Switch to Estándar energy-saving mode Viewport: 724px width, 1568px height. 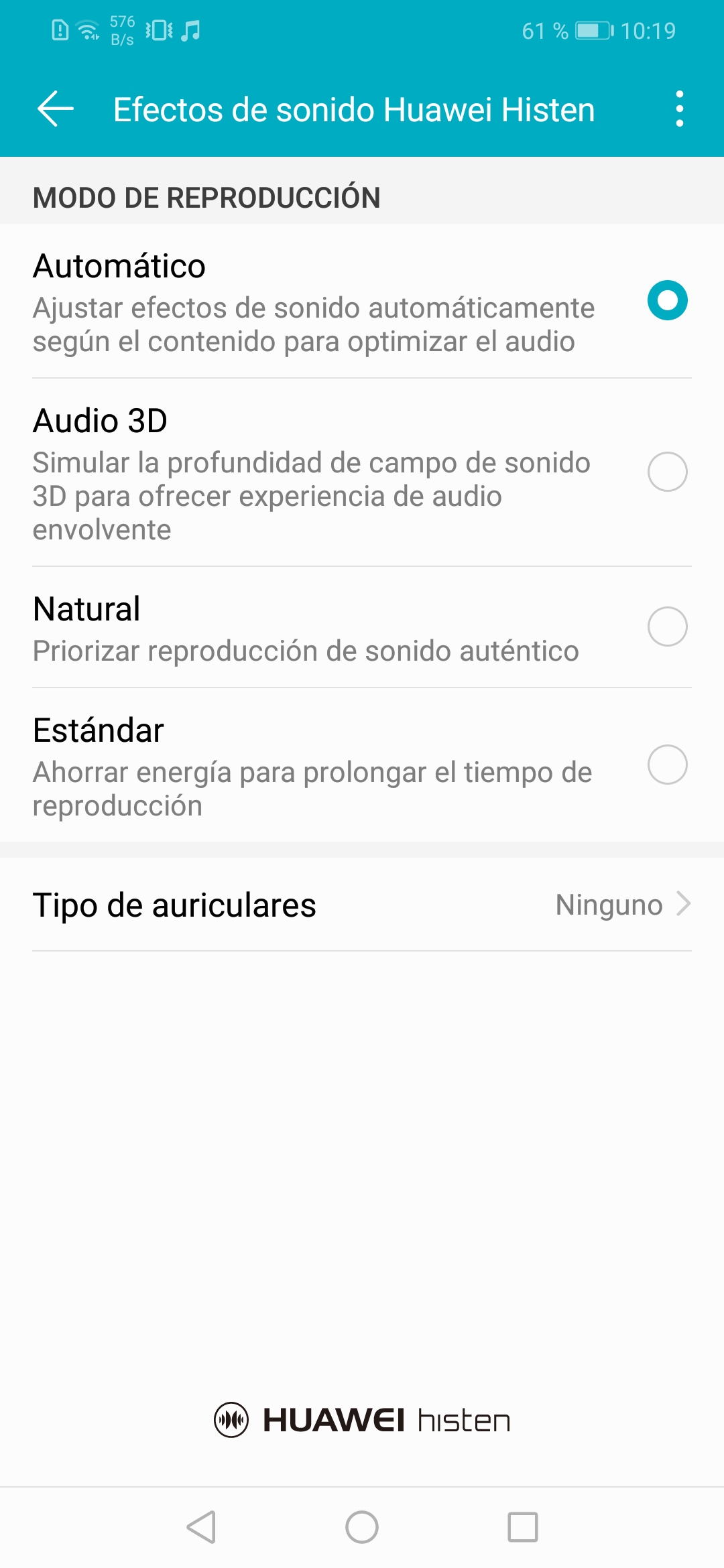coord(362,765)
